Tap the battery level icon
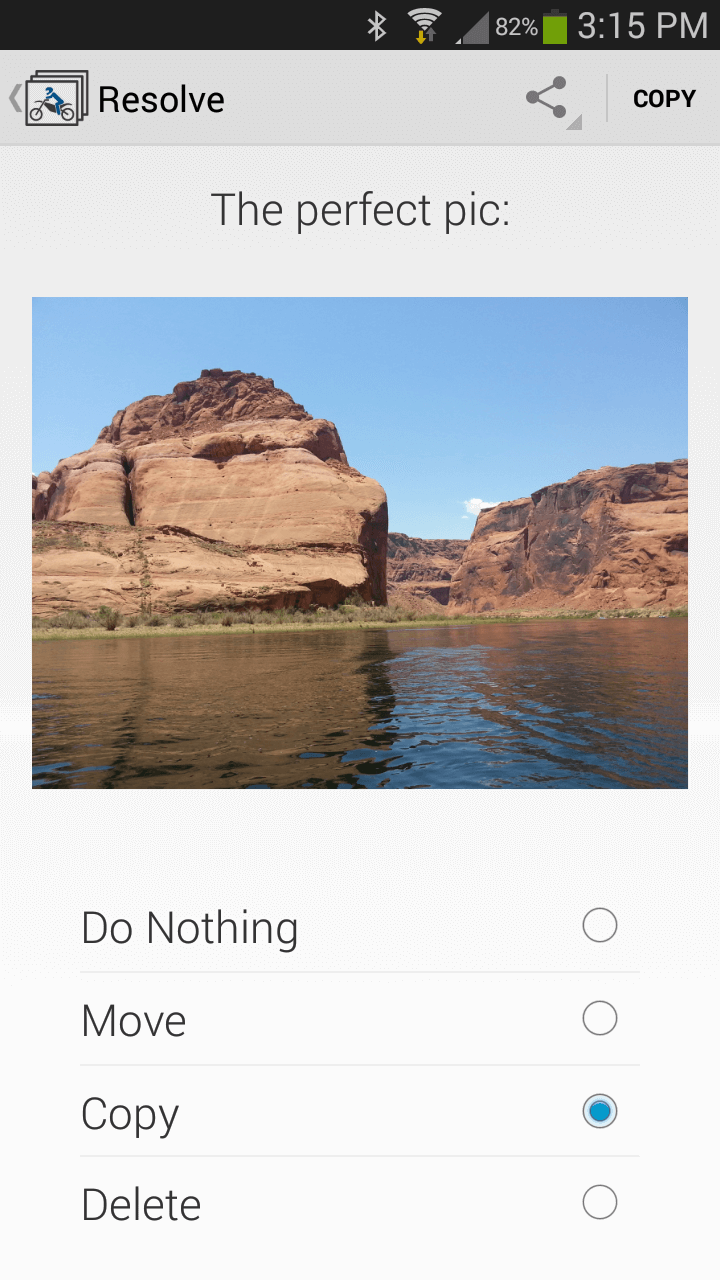The image size is (720, 1280). tap(551, 26)
